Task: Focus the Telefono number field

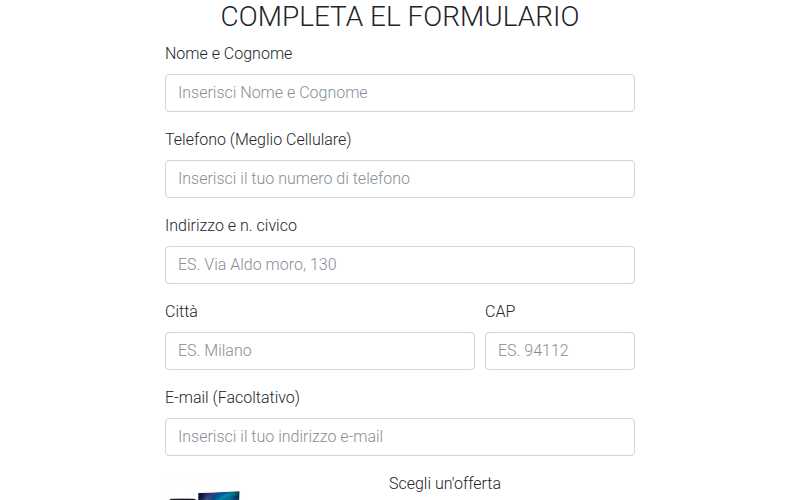Action: pos(399,179)
